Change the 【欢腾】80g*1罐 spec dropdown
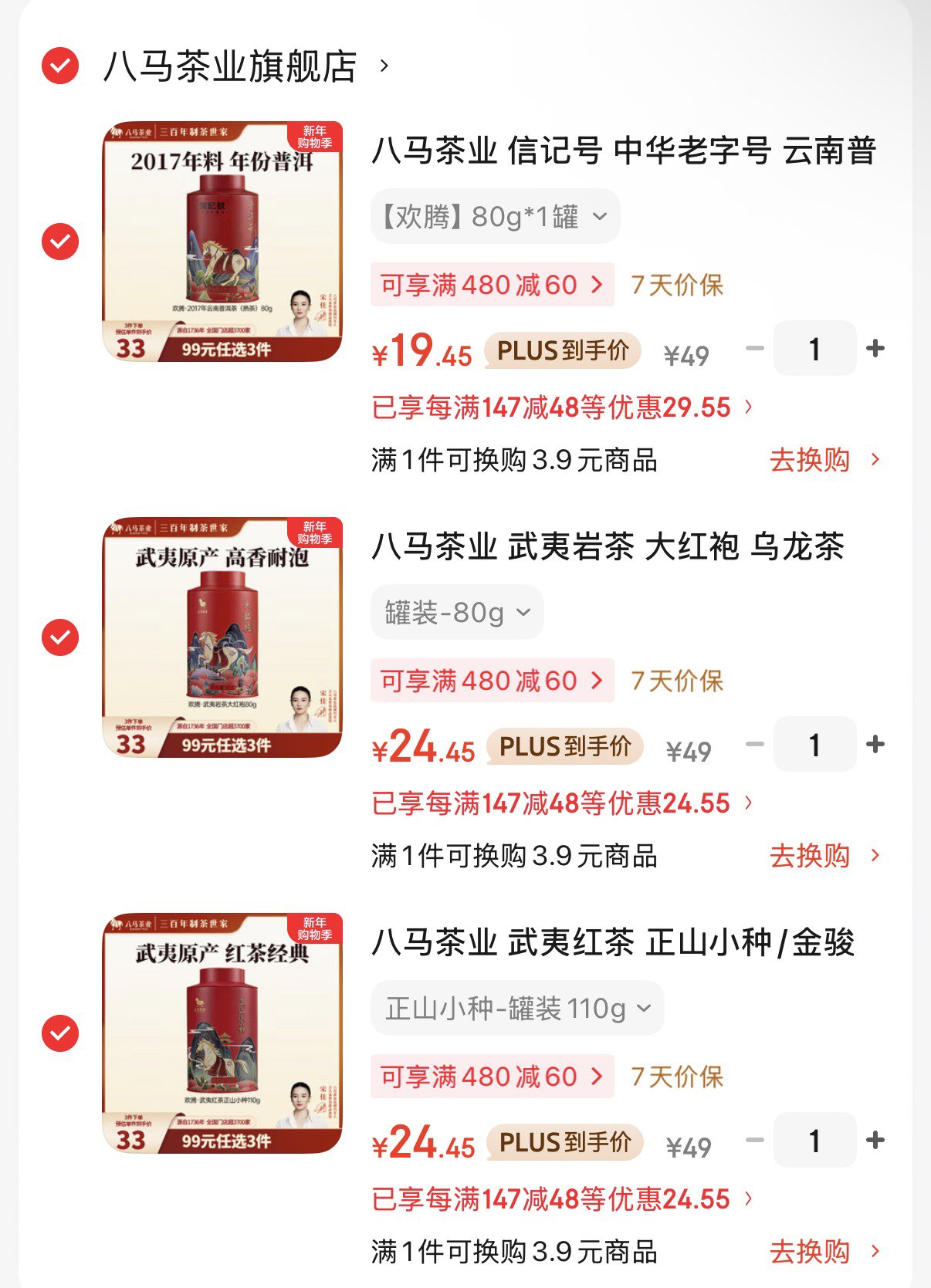This screenshot has width=931, height=1288. coord(495,217)
